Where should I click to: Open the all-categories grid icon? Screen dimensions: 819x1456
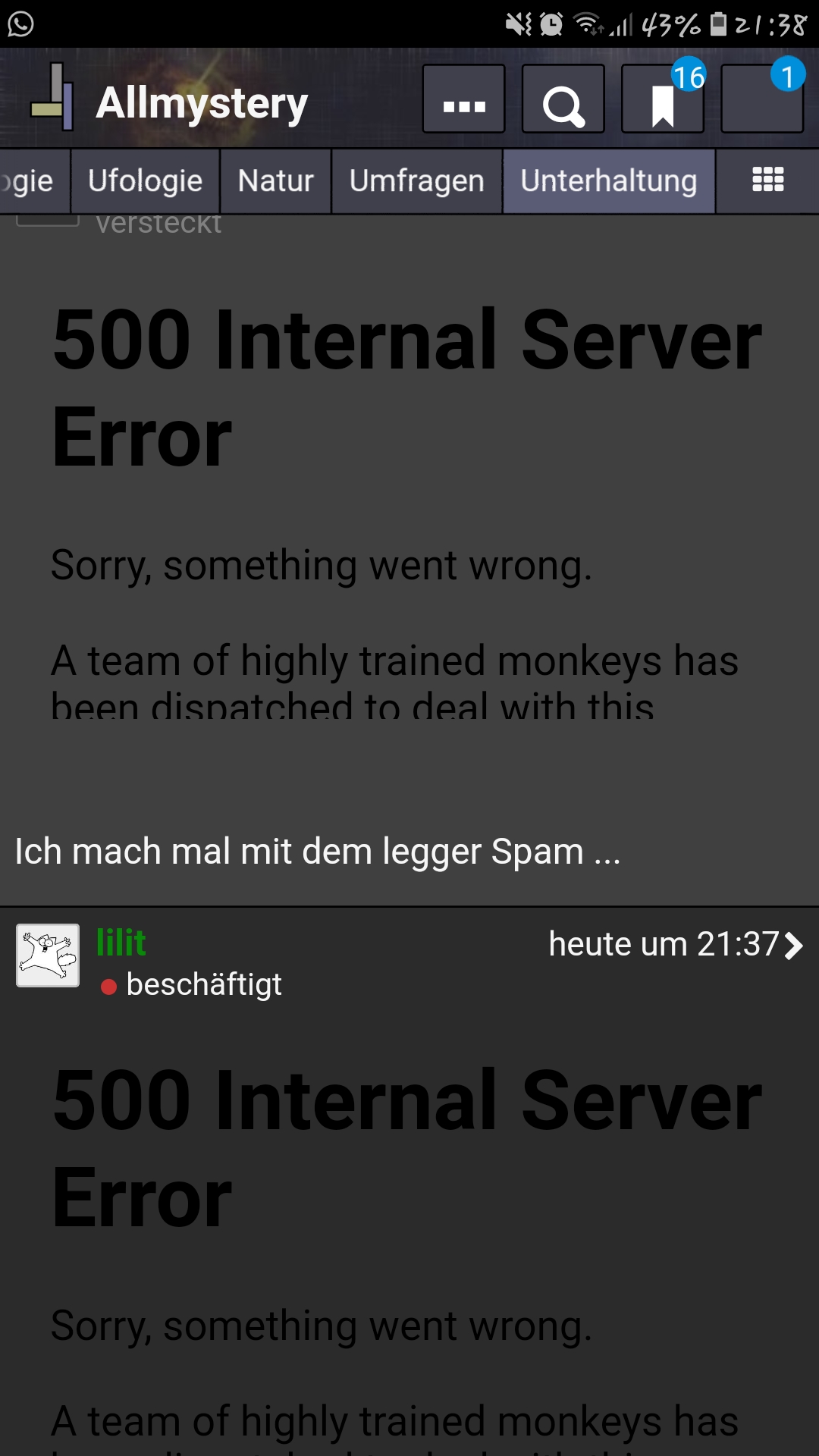tap(767, 180)
